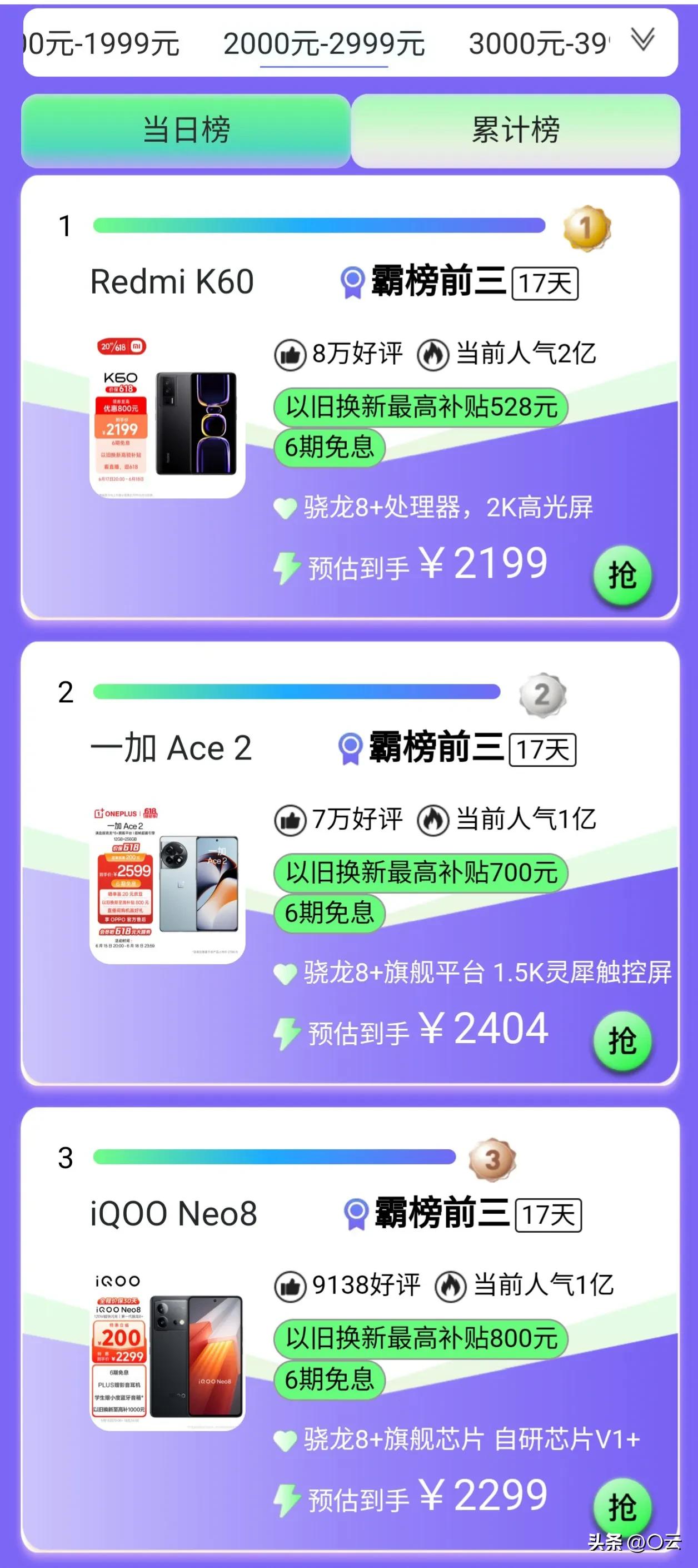Viewport: 698px width, 1568px height.
Task: Select the active 2000元-2999元 price segment
Action: [x=325, y=43]
